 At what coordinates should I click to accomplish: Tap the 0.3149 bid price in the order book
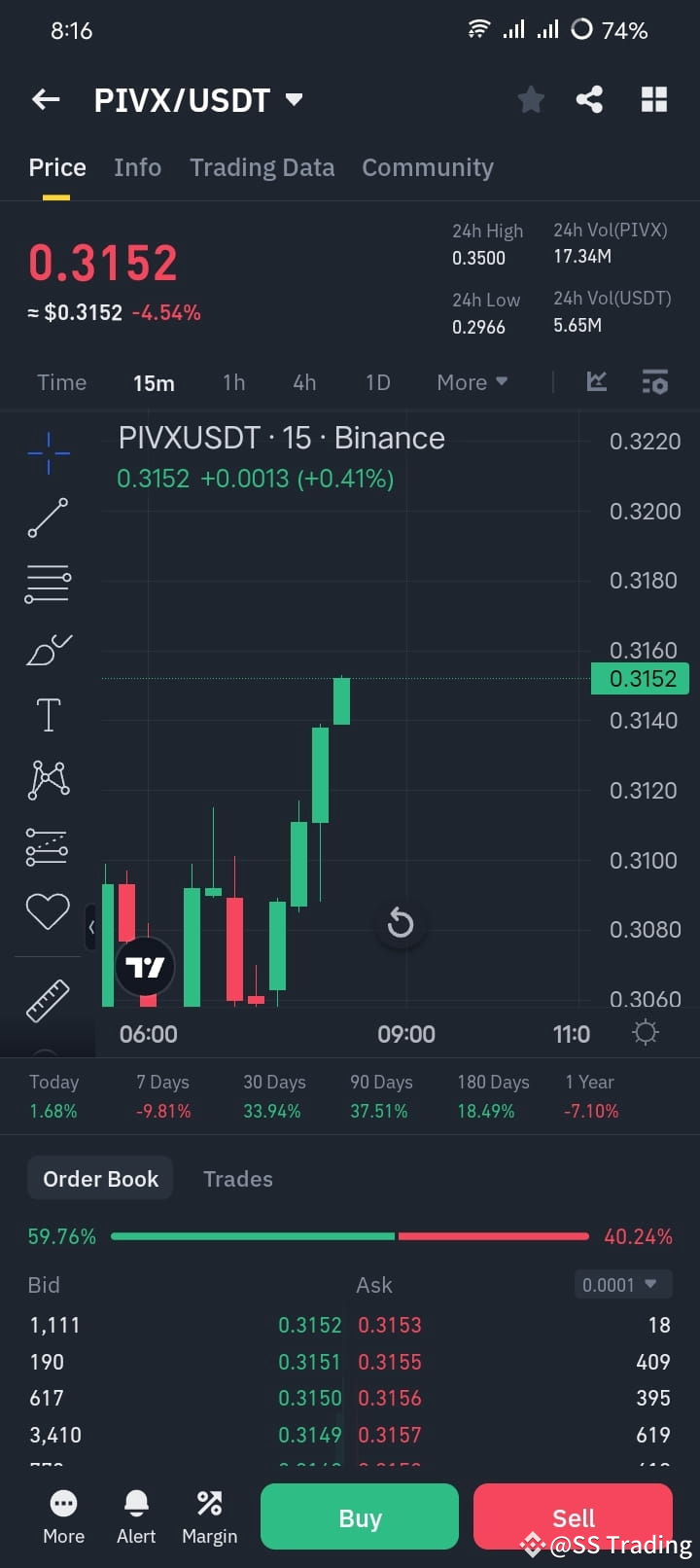pyautogui.click(x=311, y=1435)
